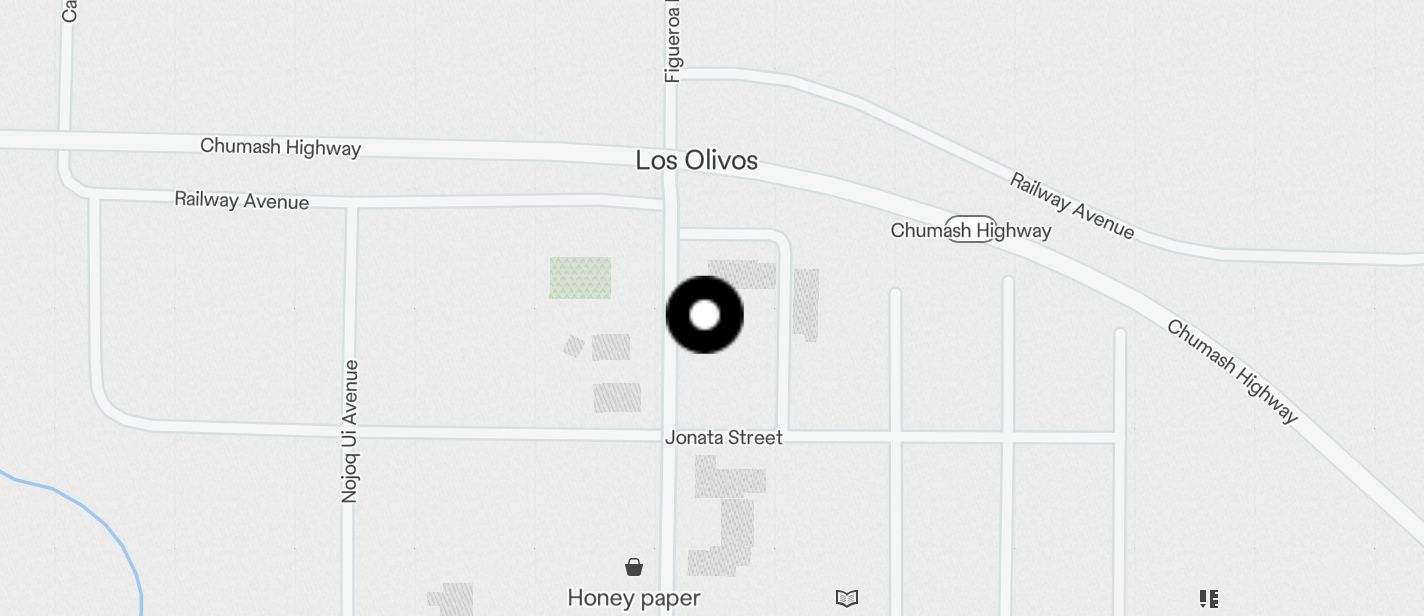Viewport: 1424px width, 616px height.
Task: Open the book-icon library place marker
Action: point(847,598)
